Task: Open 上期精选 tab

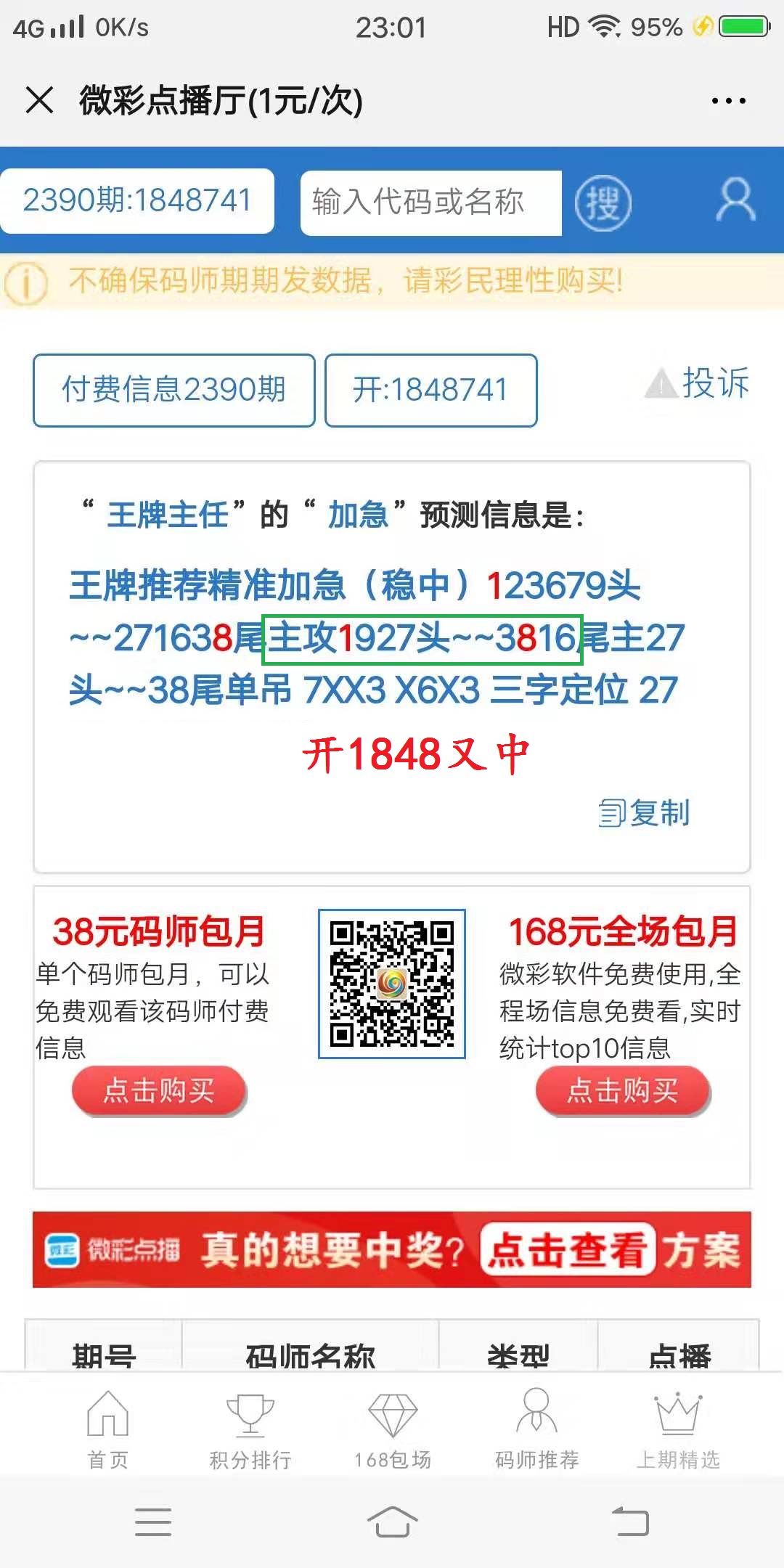Action: click(x=678, y=1429)
